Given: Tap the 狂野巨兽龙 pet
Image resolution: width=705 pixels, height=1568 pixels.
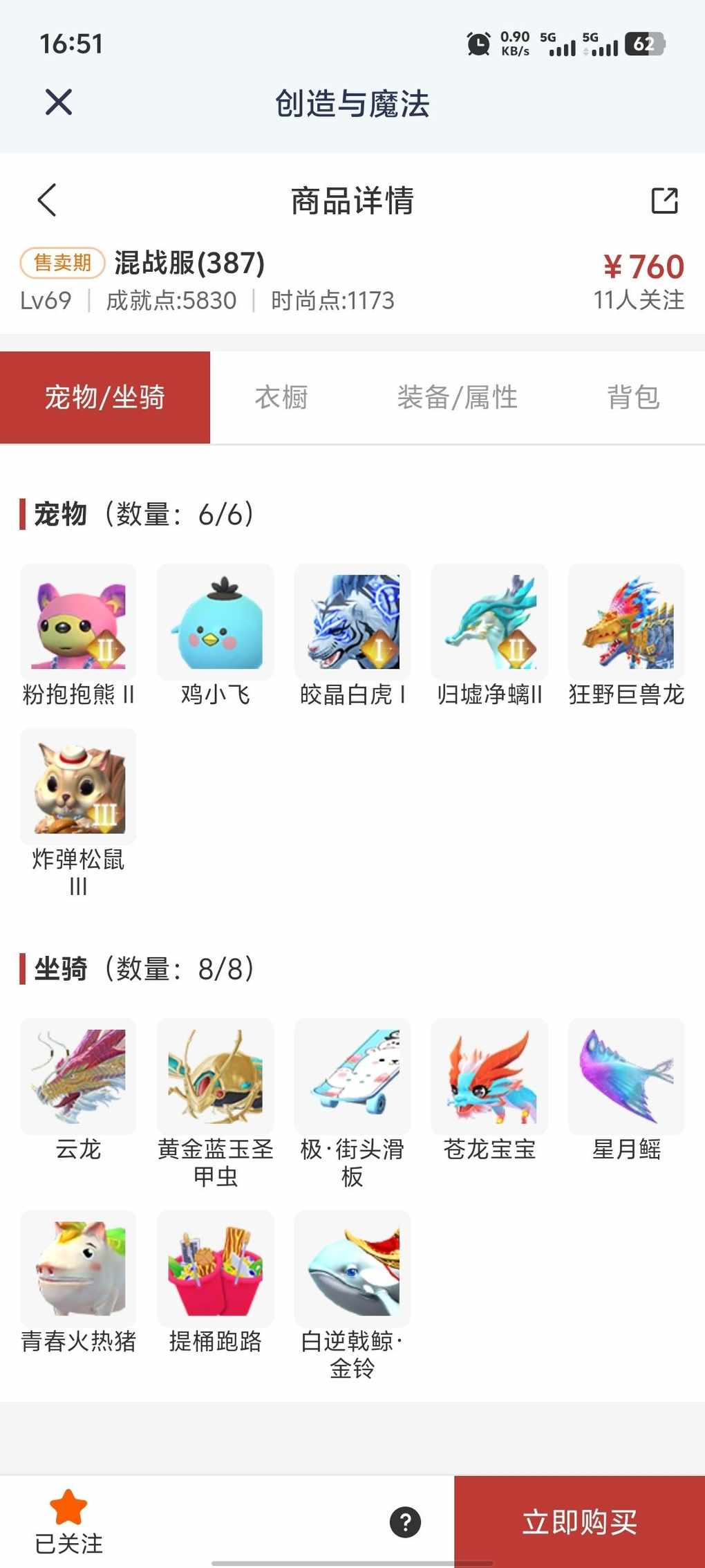Looking at the screenshot, I should click(x=626, y=622).
